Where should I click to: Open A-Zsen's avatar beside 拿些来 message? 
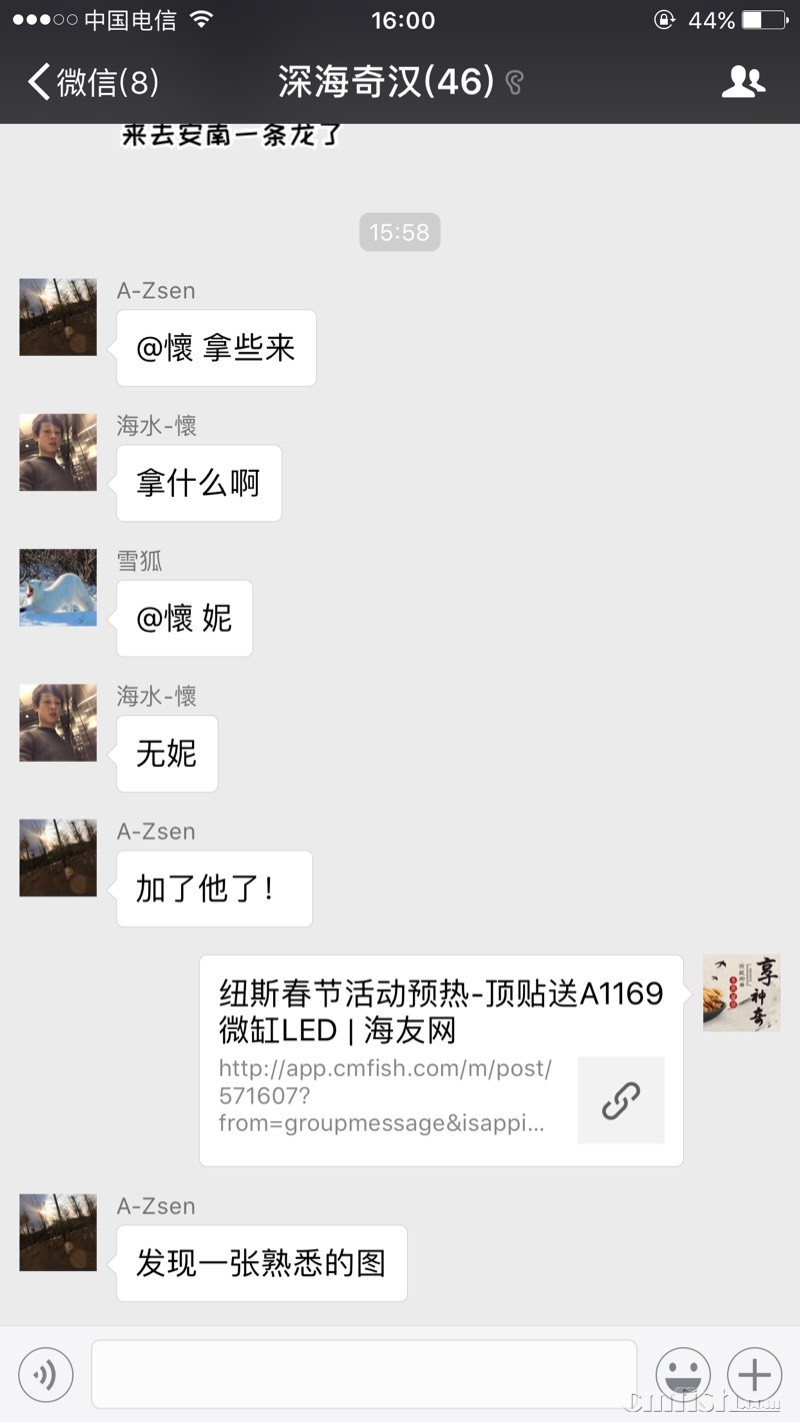(58, 318)
